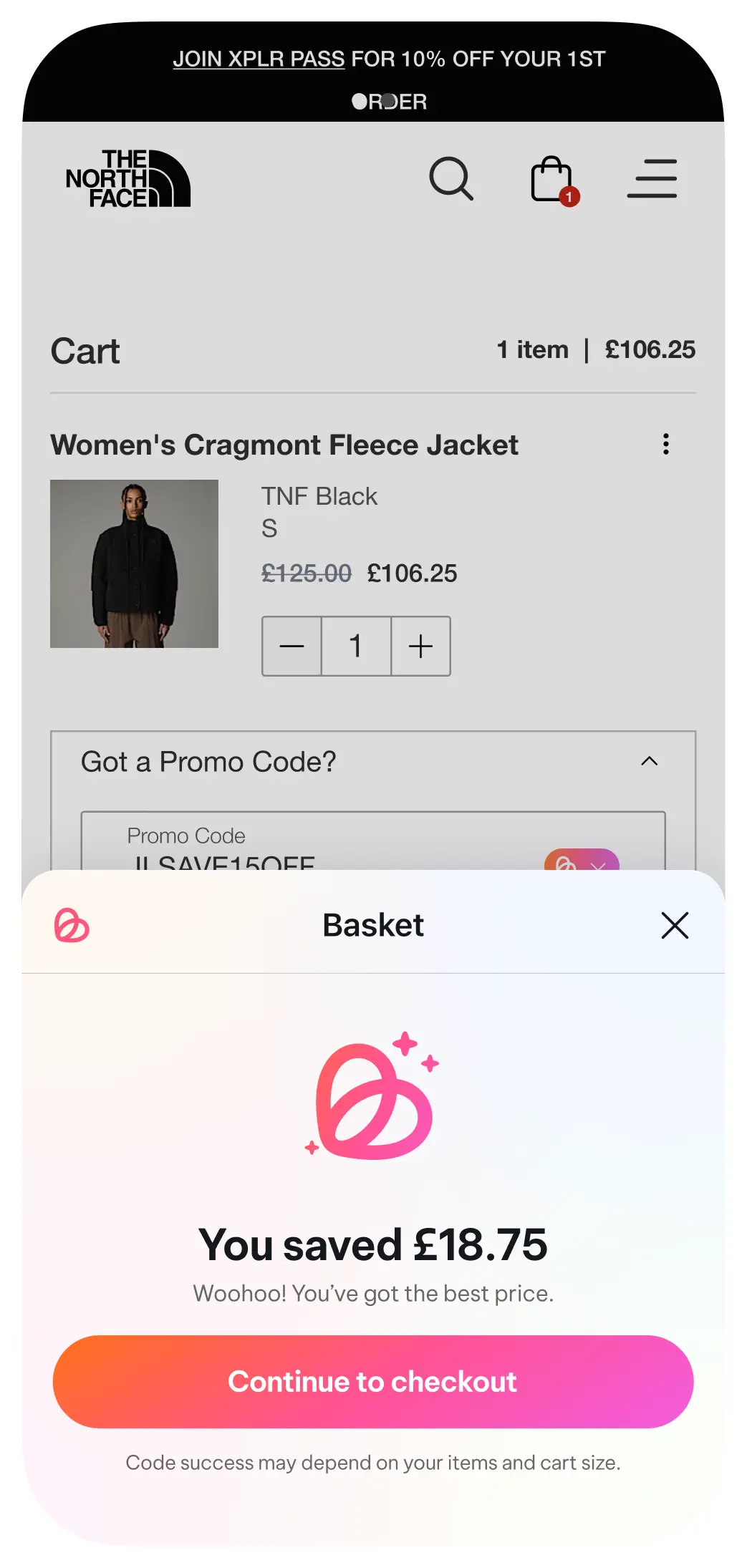Open the hamburger menu
747x1568 pixels.
[x=652, y=178]
